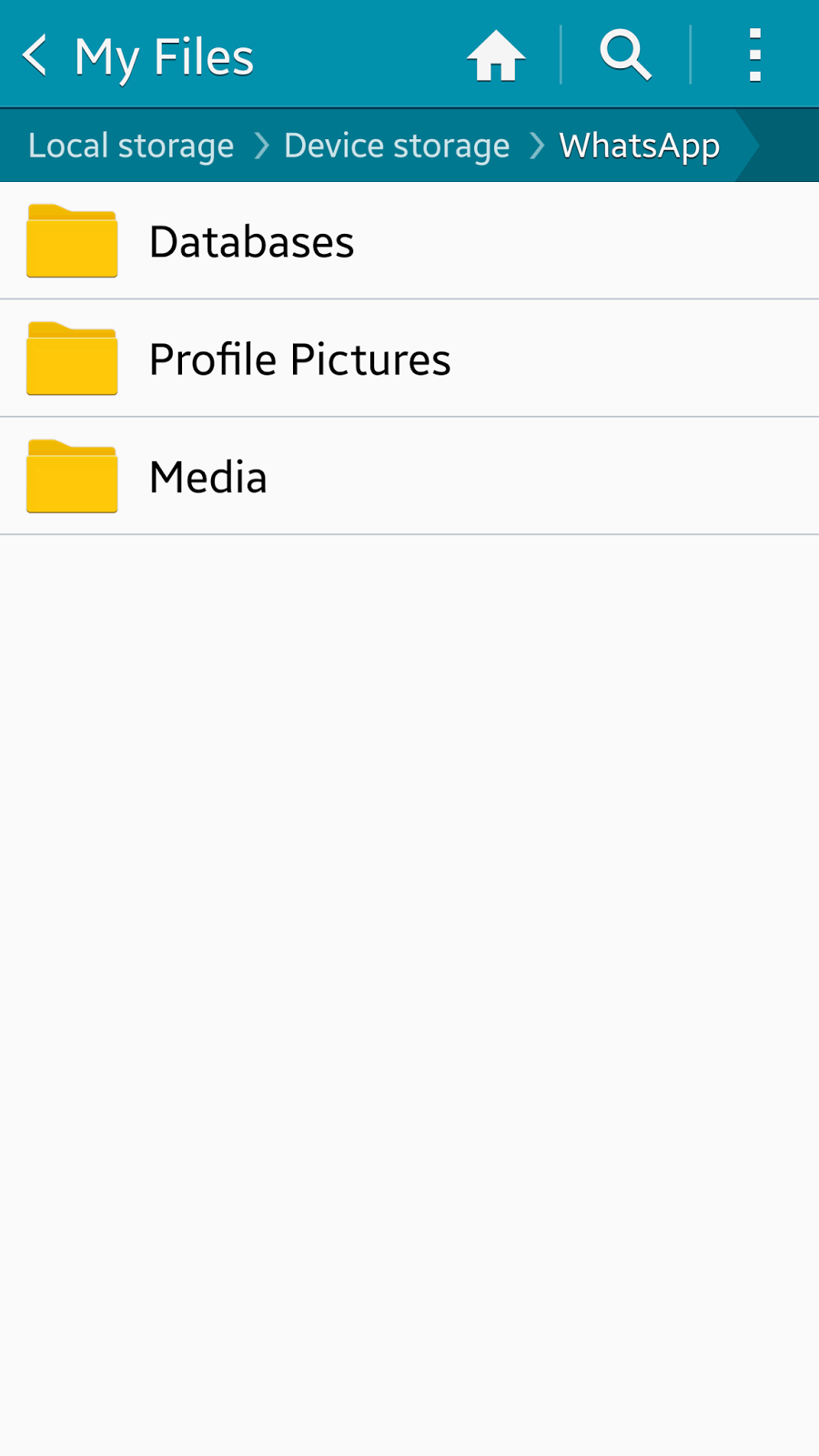Screen dimensions: 819x1456
Task: Open the Media folder
Action: pyautogui.click(x=208, y=477)
